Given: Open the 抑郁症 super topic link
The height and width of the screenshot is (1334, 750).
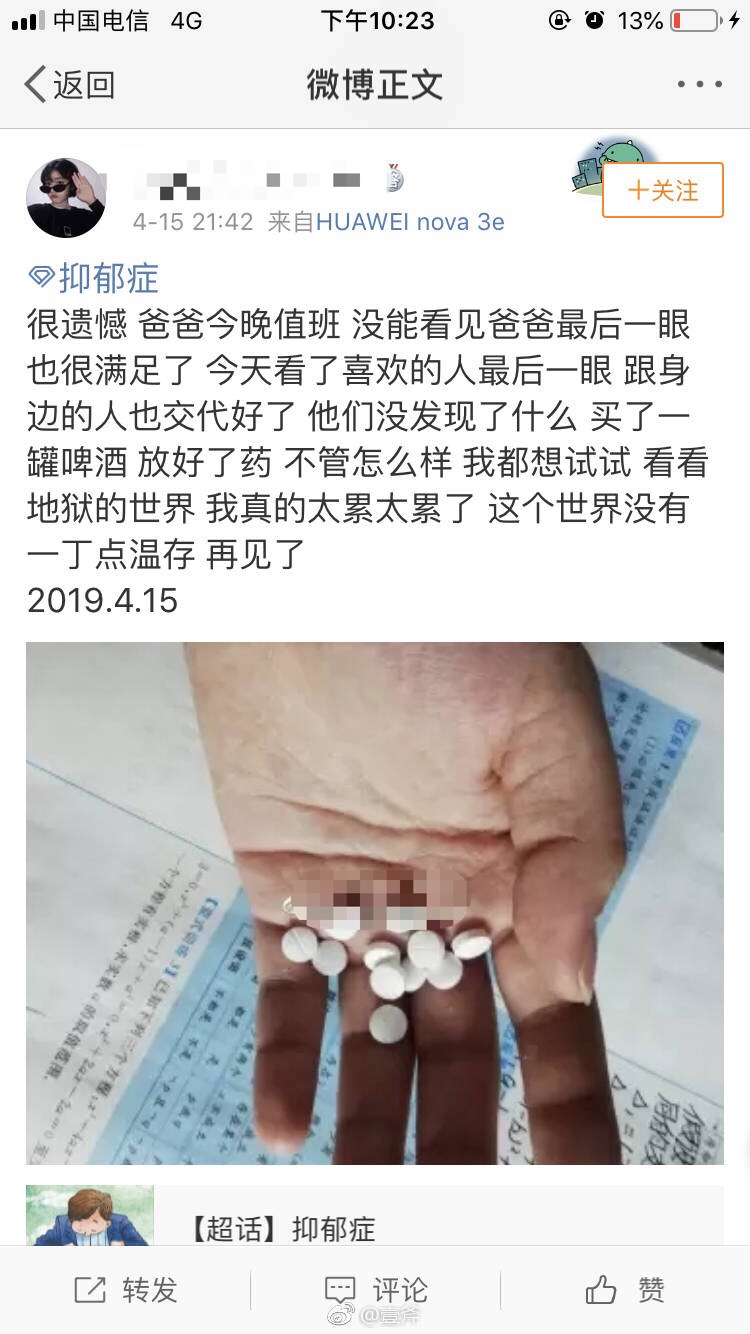Looking at the screenshot, I should (x=93, y=278).
